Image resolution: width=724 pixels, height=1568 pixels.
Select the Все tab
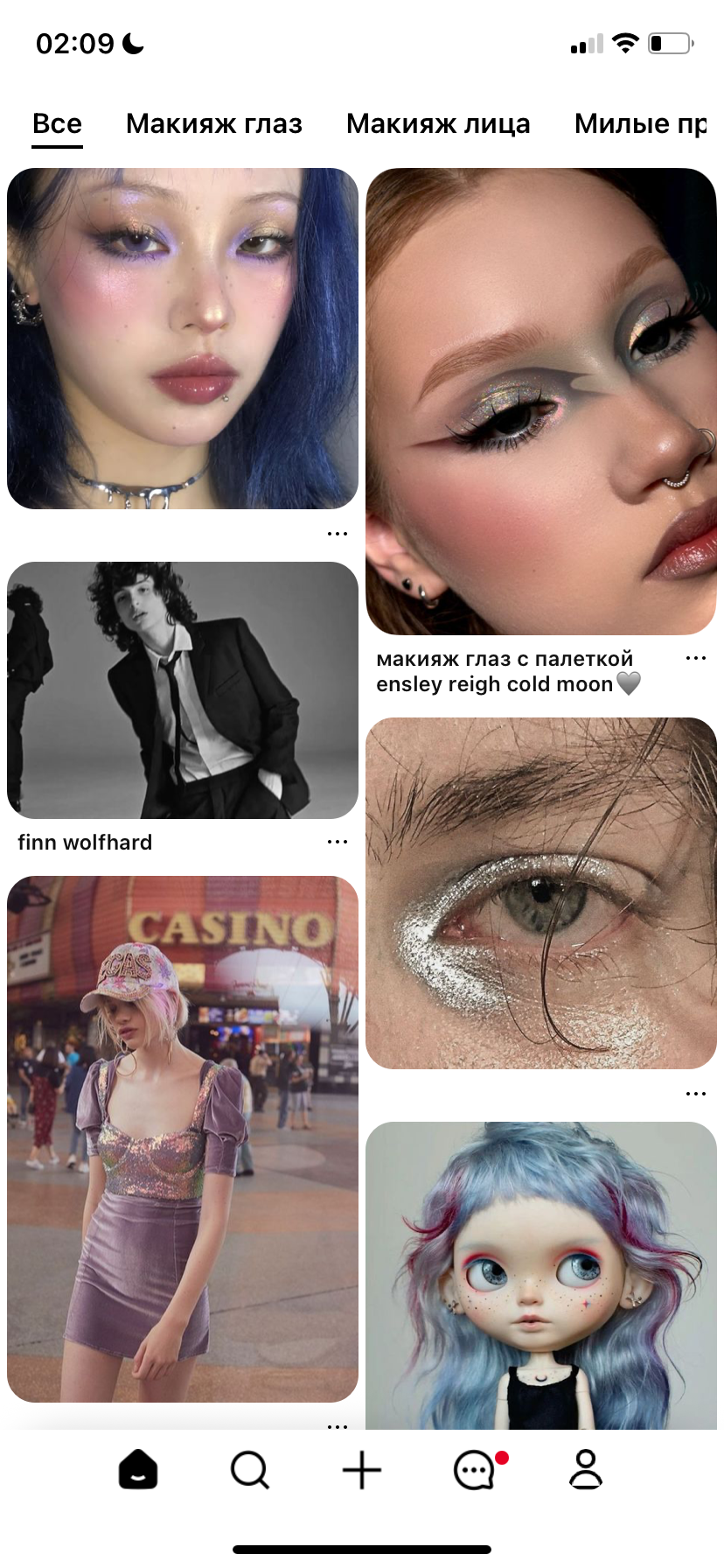(57, 124)
